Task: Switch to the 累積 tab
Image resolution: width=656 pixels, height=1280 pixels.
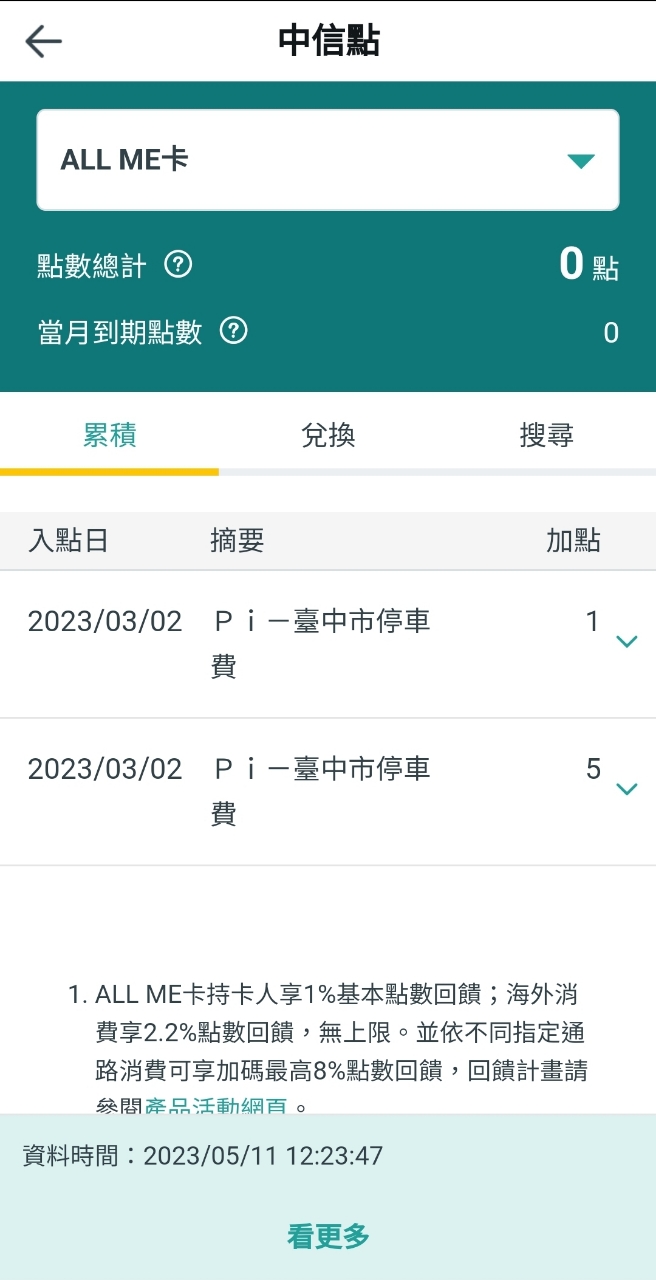Action: (110, 436)
